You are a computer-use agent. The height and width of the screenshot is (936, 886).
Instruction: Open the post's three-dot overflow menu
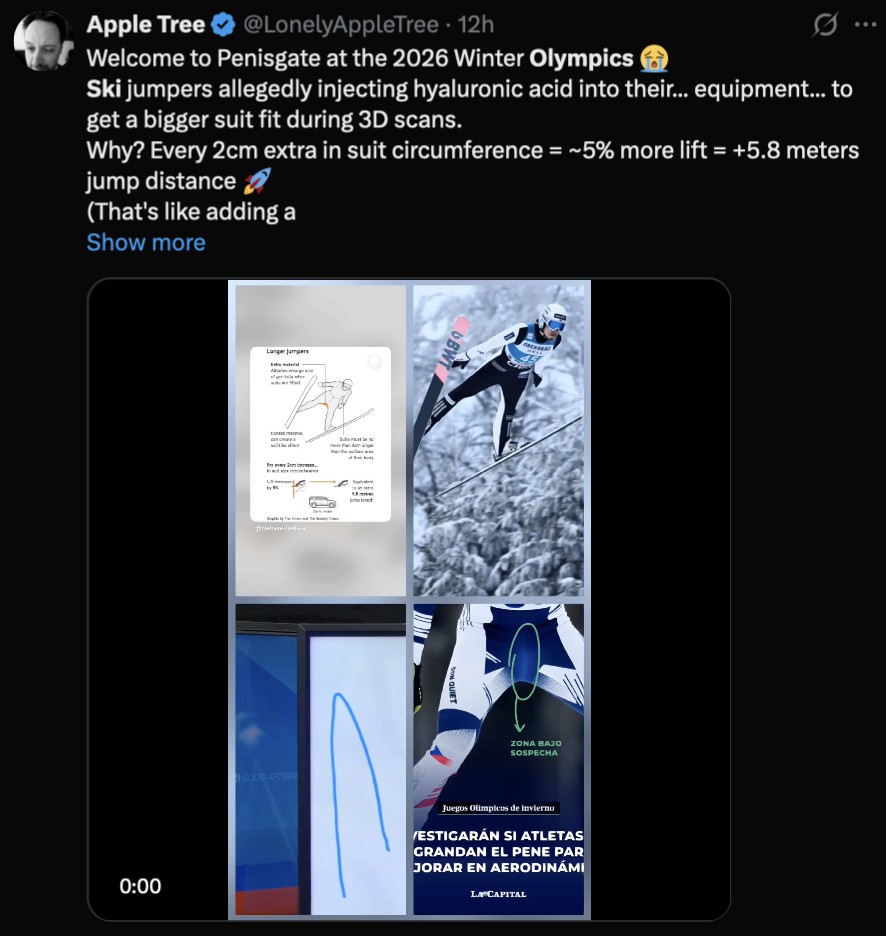[x=864, y=24]
